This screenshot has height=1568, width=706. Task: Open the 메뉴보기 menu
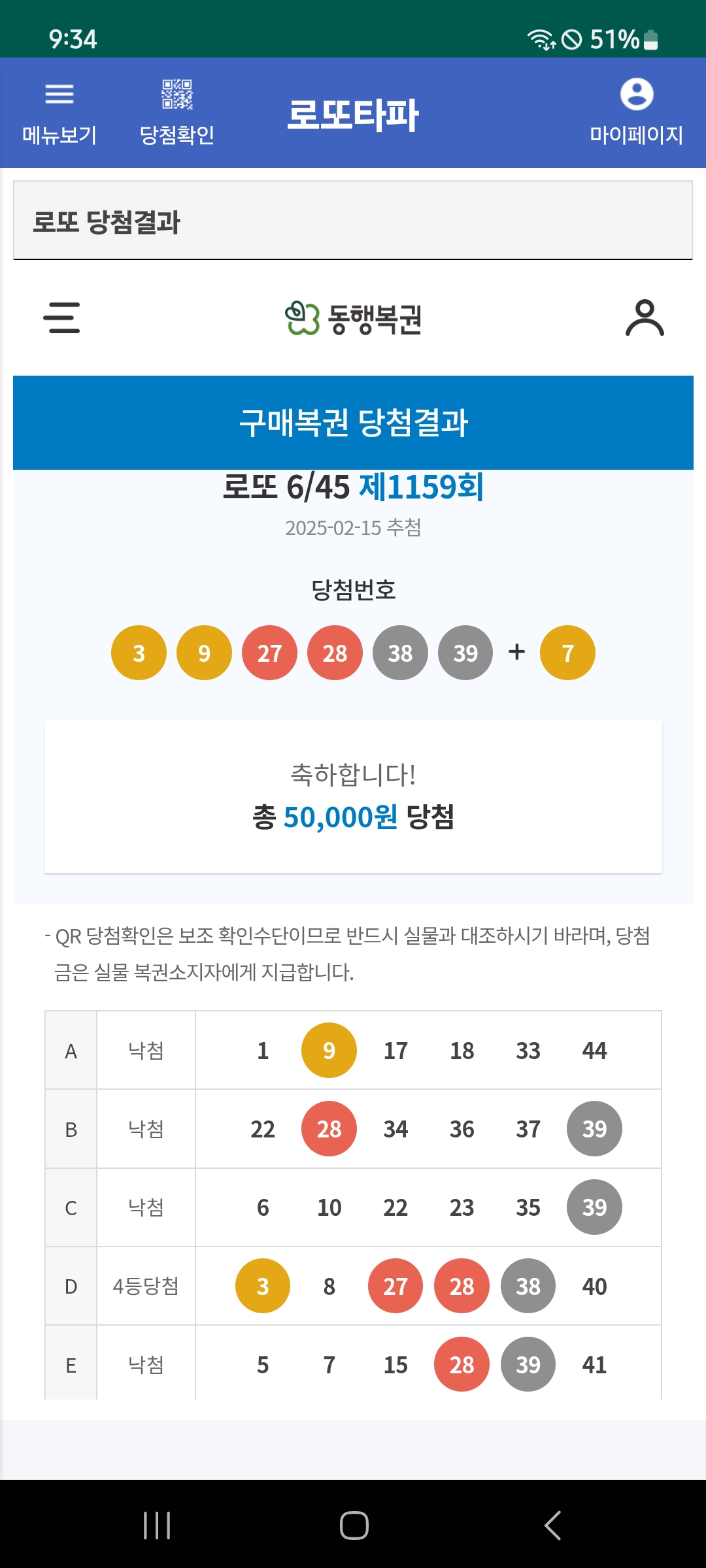point(59,112)
